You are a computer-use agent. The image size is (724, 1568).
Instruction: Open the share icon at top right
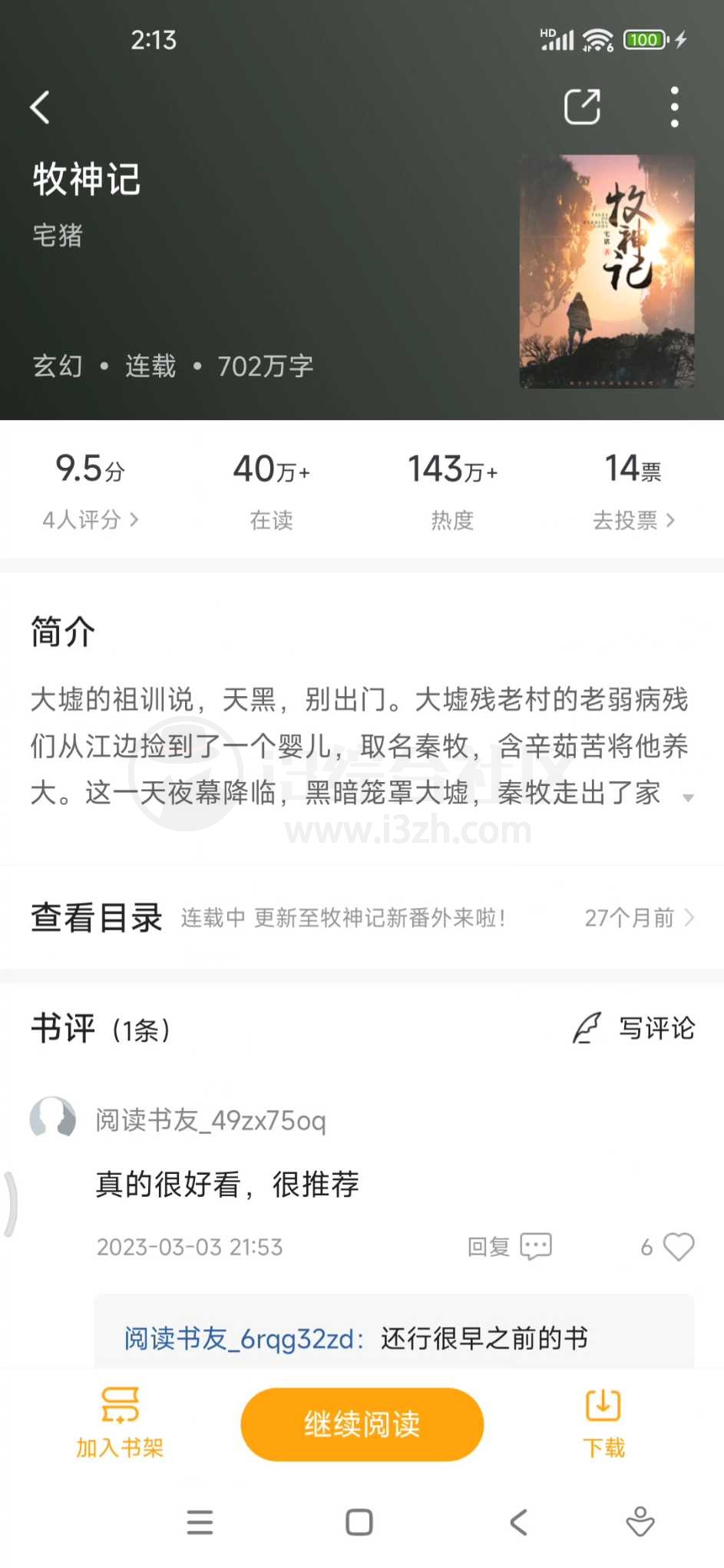point(582,107)
